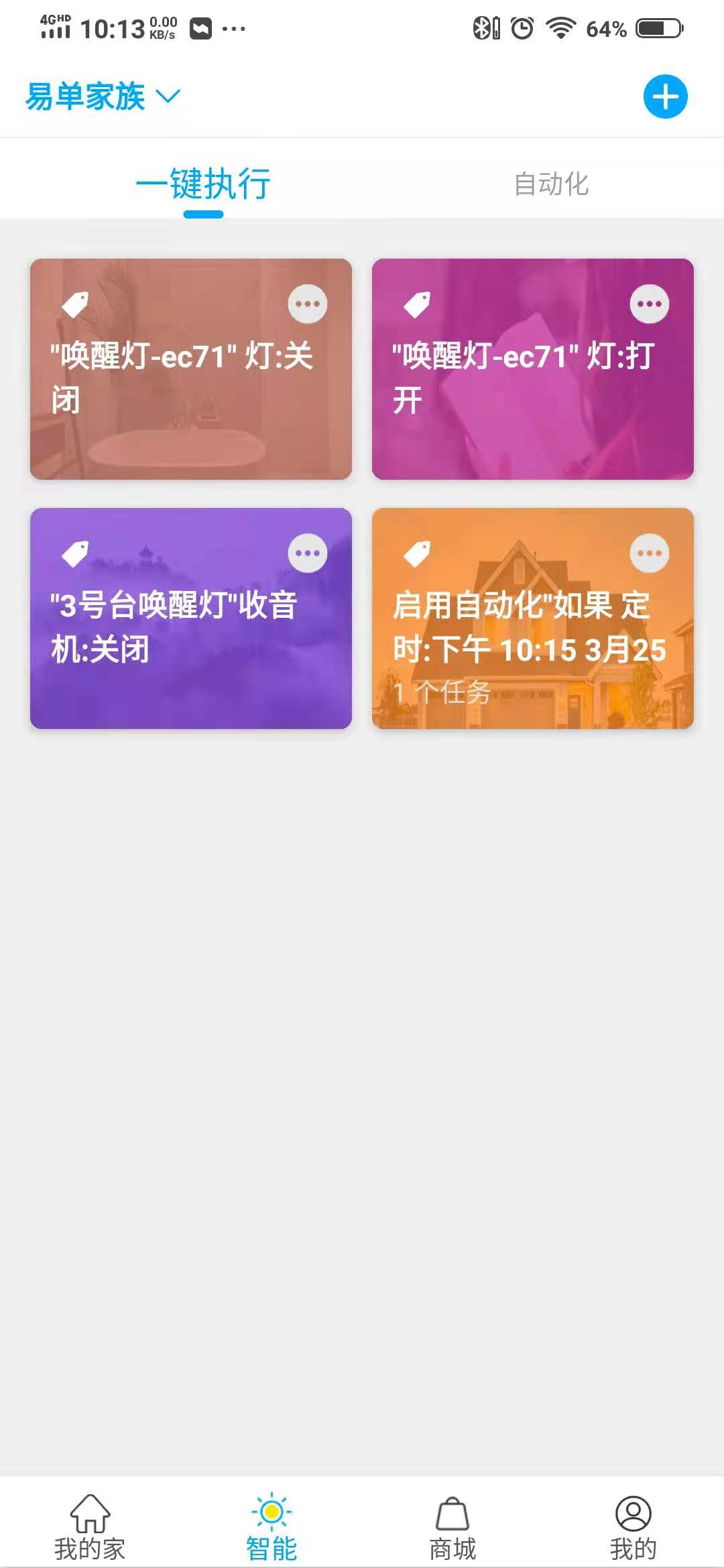Tap the plus button to add a scene
Image resolution: width=724 pixels, height=1568 pixels.
[666, 96]
